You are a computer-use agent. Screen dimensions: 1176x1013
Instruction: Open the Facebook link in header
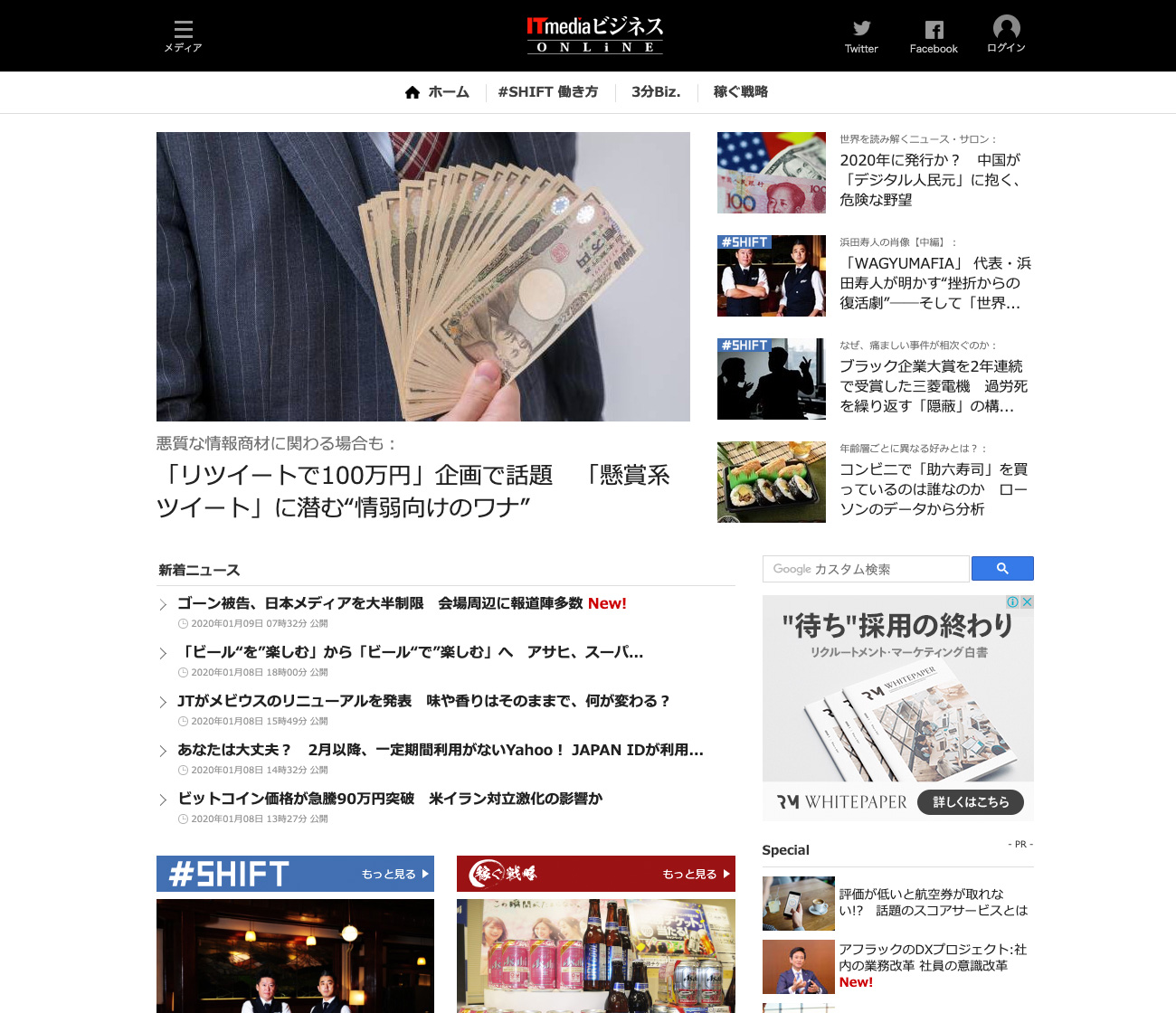pyautogui.click(x=934, y=36)
